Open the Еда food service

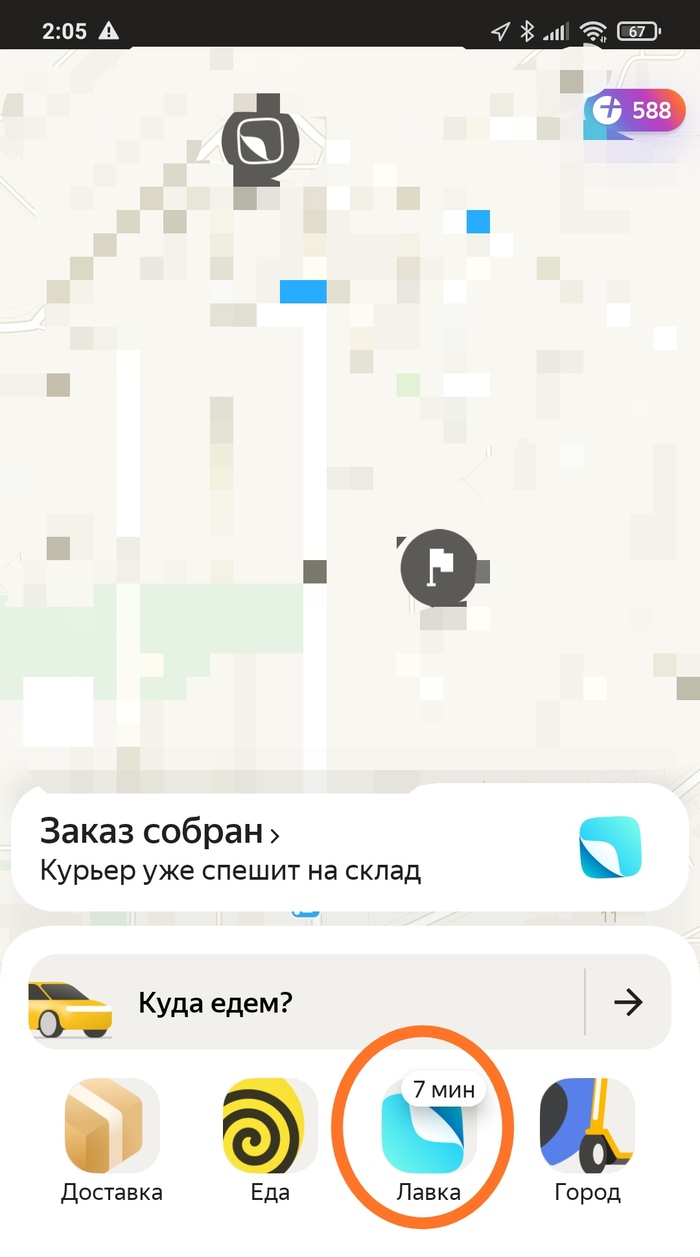pyautogui.click(x=269, y=1126)
